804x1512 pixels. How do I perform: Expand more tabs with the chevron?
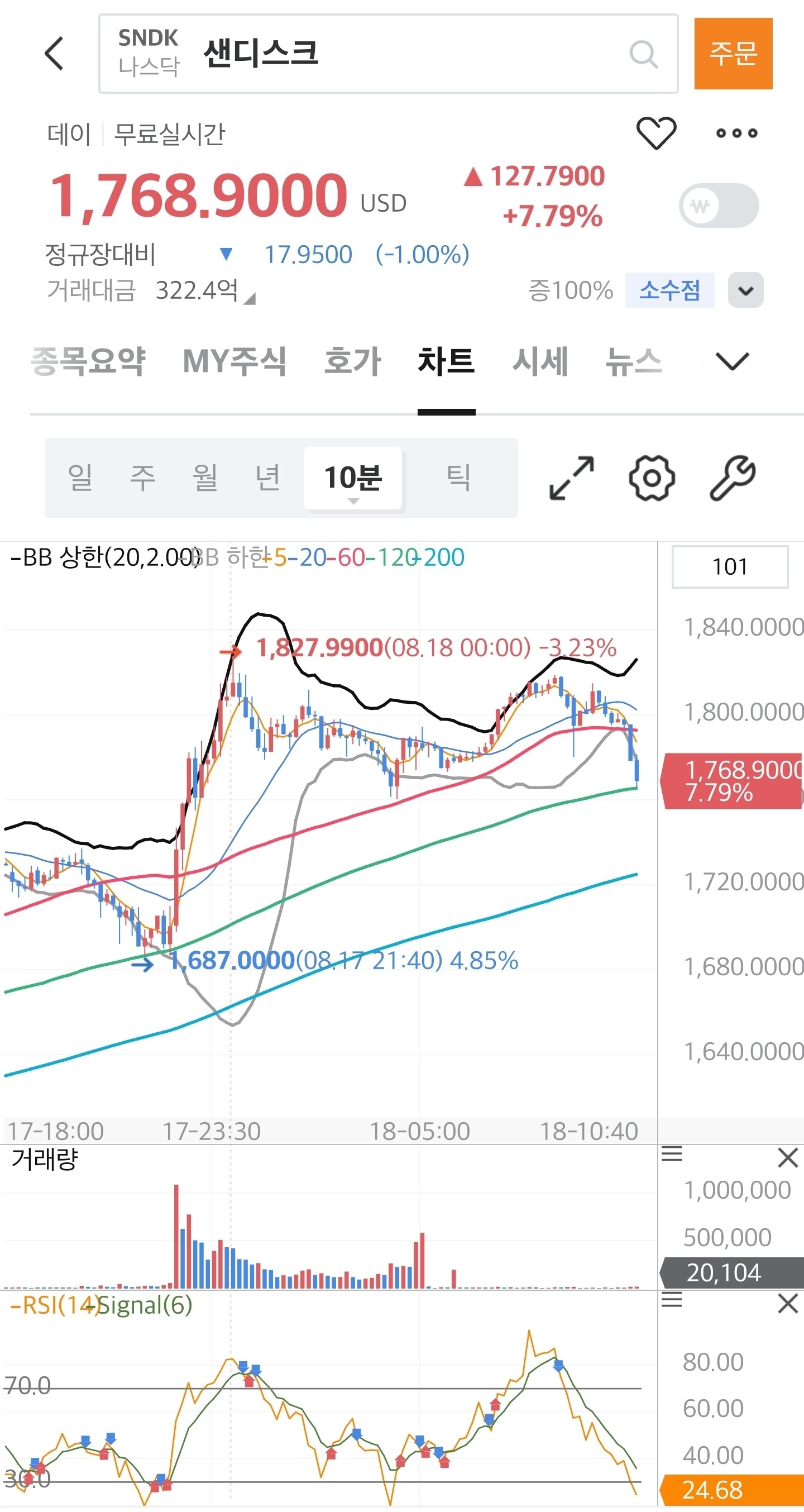733,361
